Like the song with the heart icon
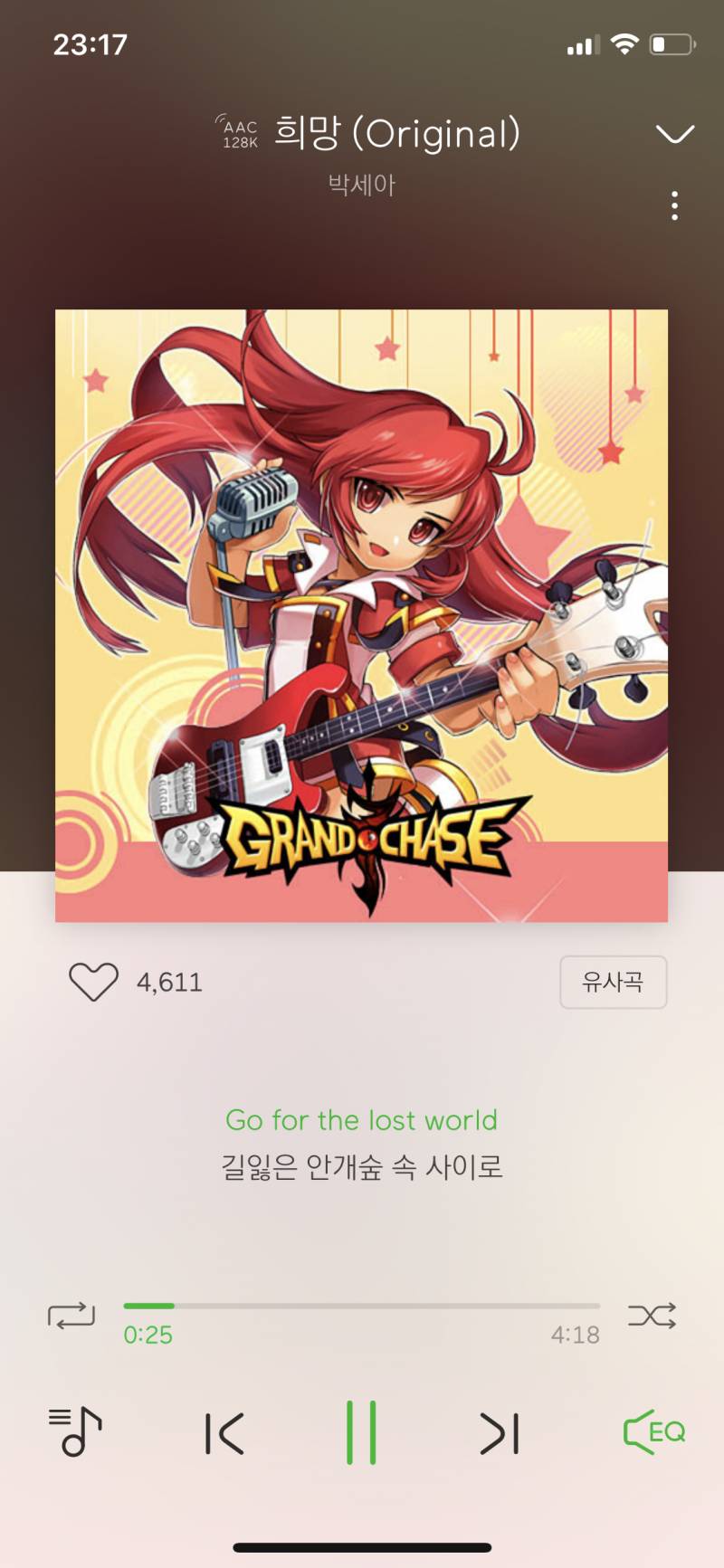Screen dimensions: 724x1568 click(93, 982)
